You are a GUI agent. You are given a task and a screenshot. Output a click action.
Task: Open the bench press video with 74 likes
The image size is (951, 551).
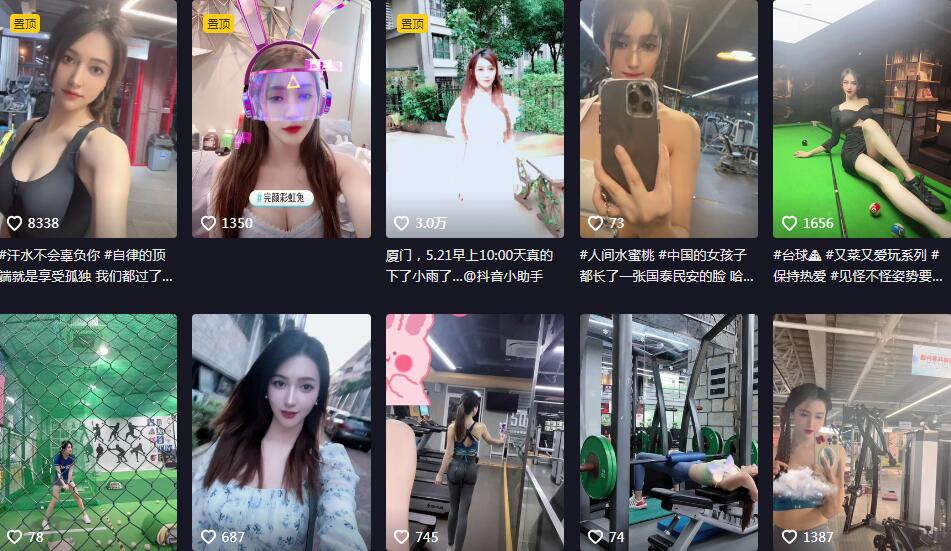(x=668, y=432)
